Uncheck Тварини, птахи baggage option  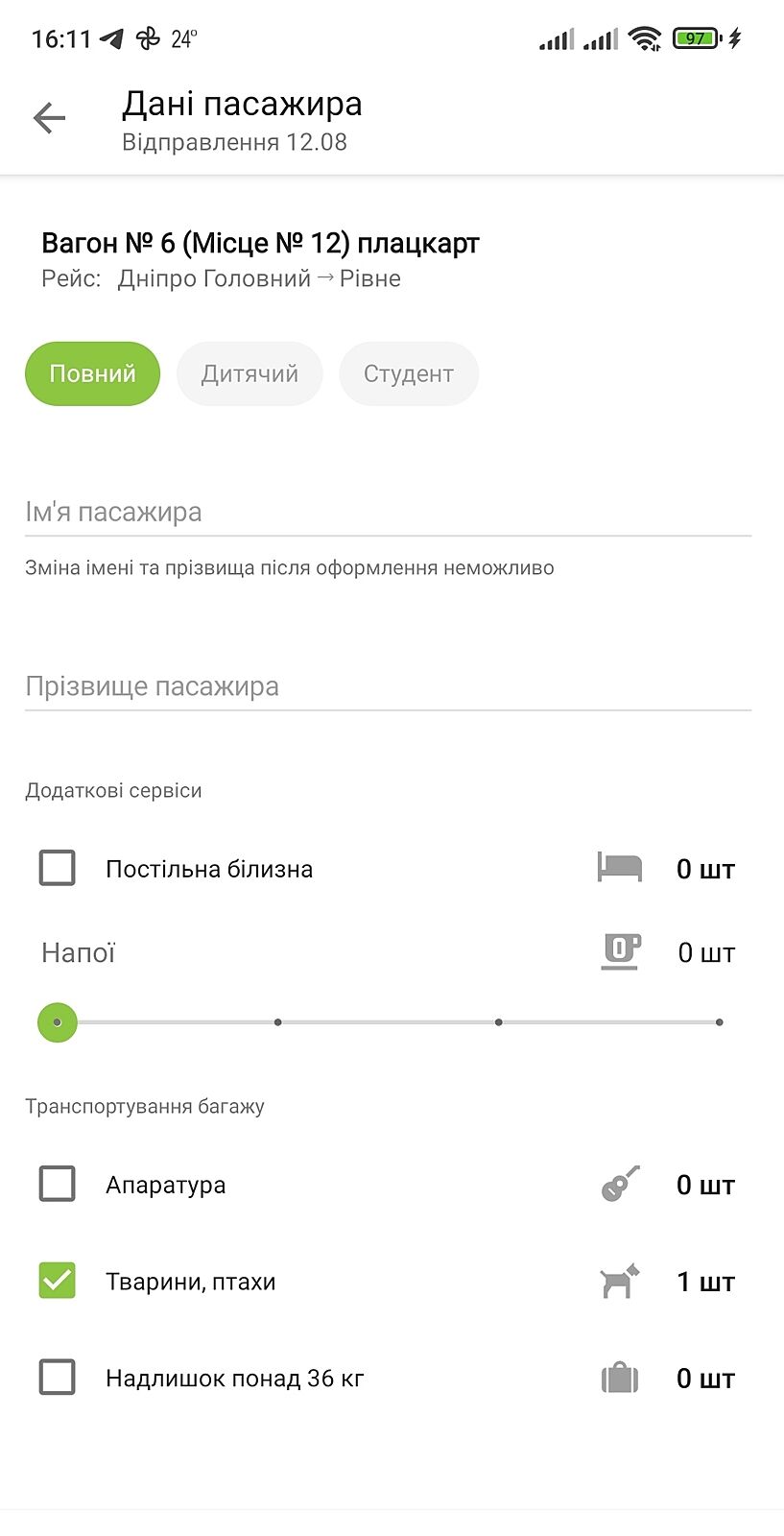pyautogui.click(x=58, y=1282)
